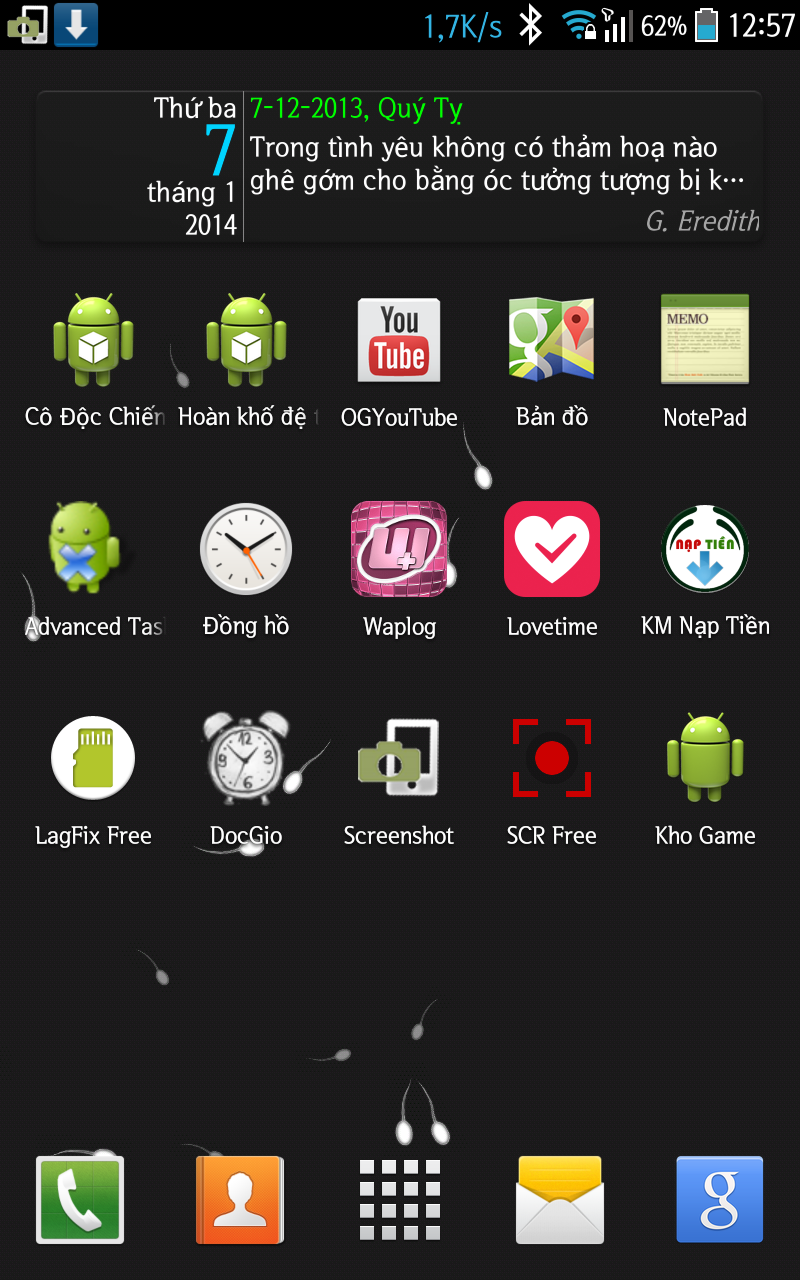Open contacts from the dock
Viewport: 800px width, 1280px height.
(240, 1199)
